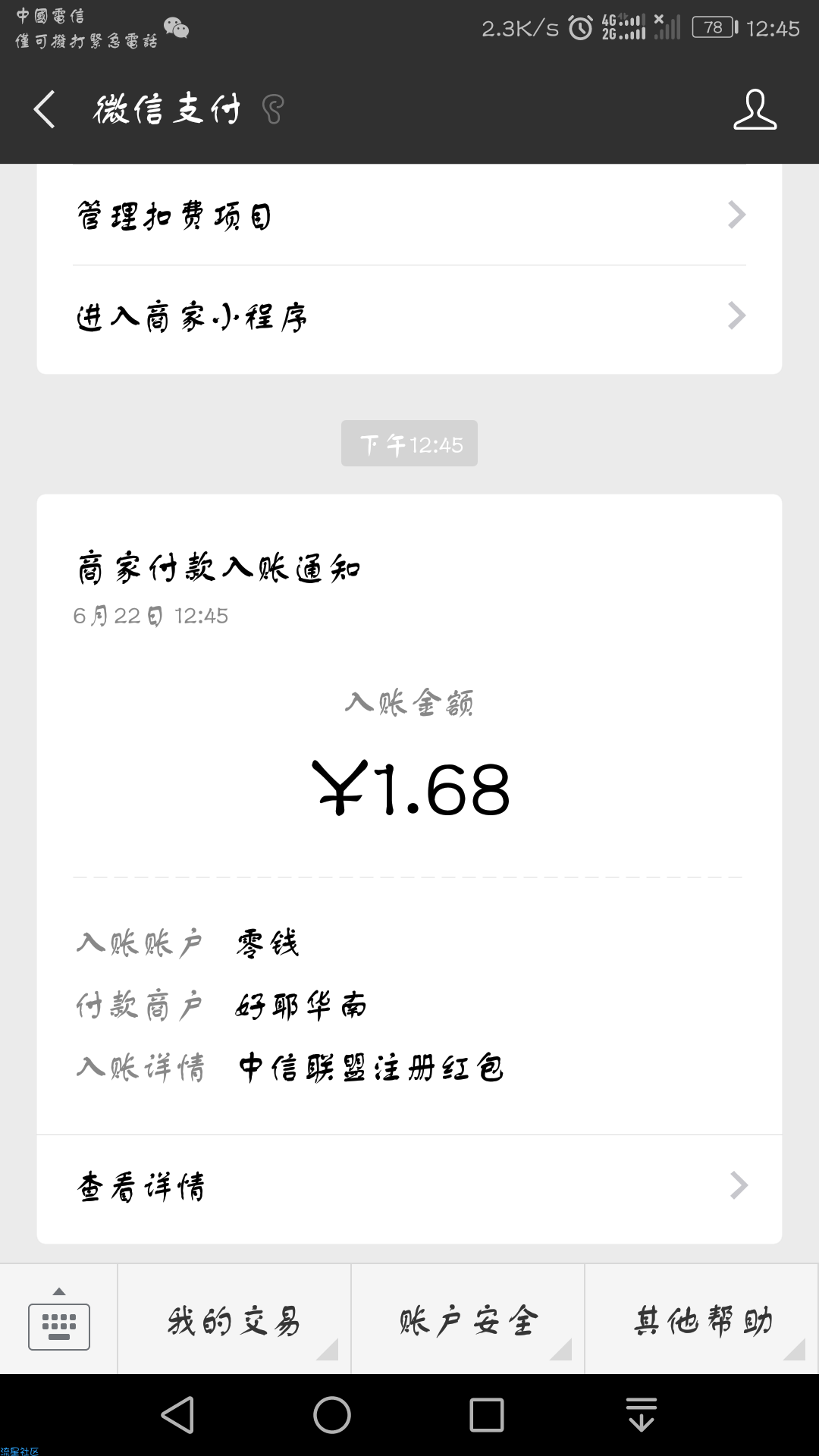The image size is (819, 1456).
Task: Tap the system home button
Action: [332, 1415]
